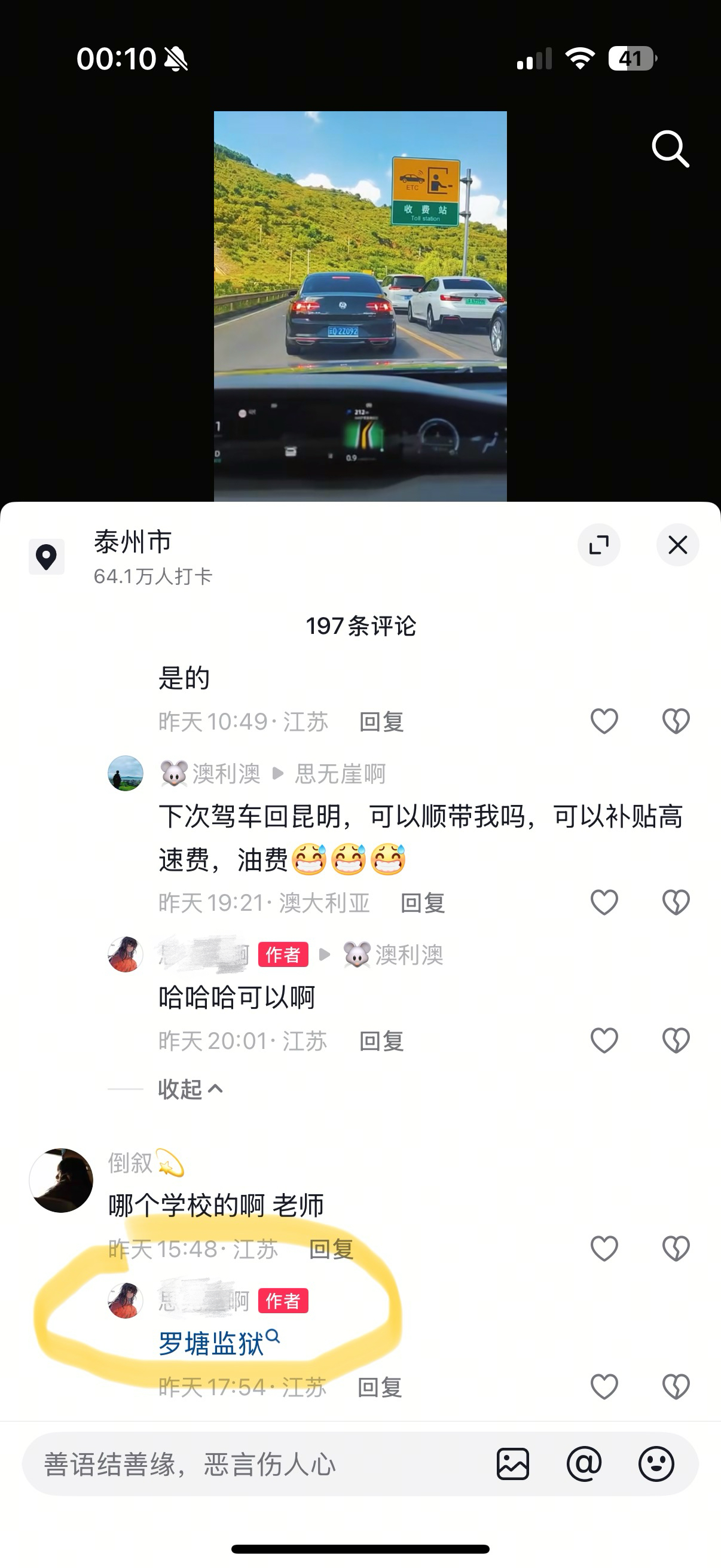The width and height of the screenshot is (721, 1568).
Task: Collapse replies with 收起
Action: point(190,1089)
